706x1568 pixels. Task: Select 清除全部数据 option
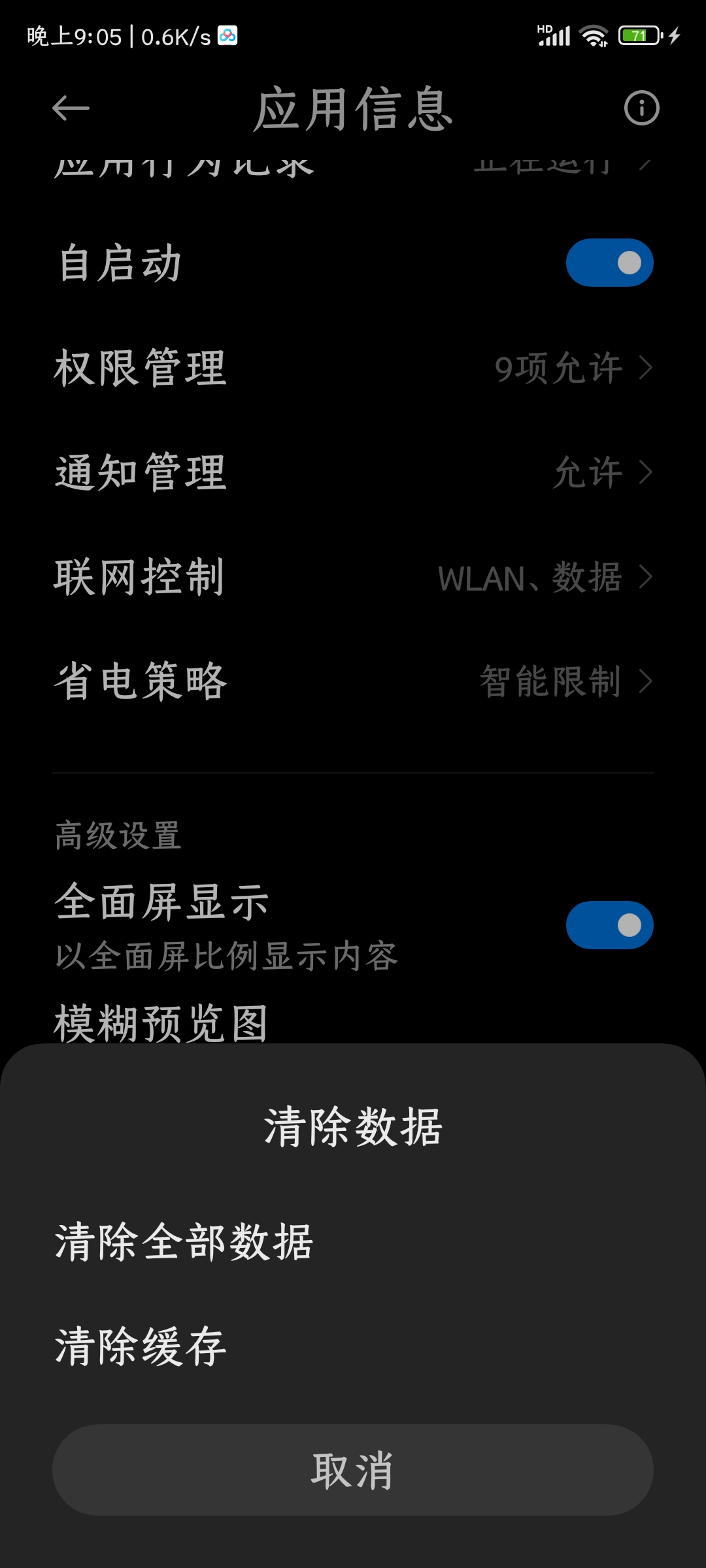coord(353,1242)
